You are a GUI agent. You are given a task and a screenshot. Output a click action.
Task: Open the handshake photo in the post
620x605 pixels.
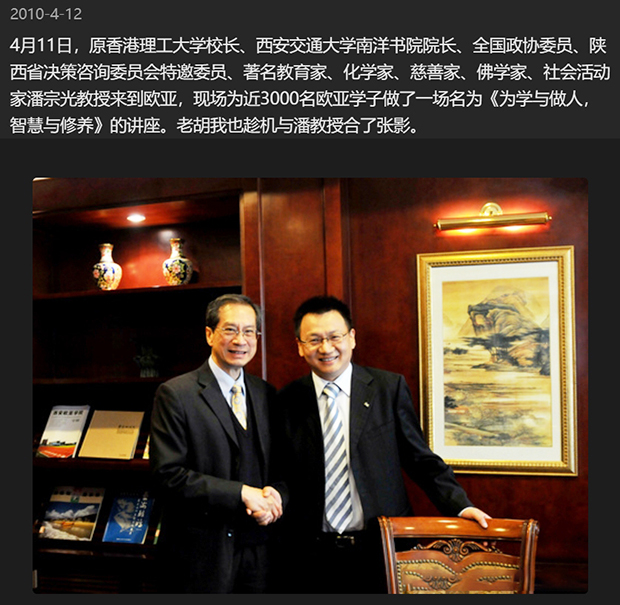[310, 385]
